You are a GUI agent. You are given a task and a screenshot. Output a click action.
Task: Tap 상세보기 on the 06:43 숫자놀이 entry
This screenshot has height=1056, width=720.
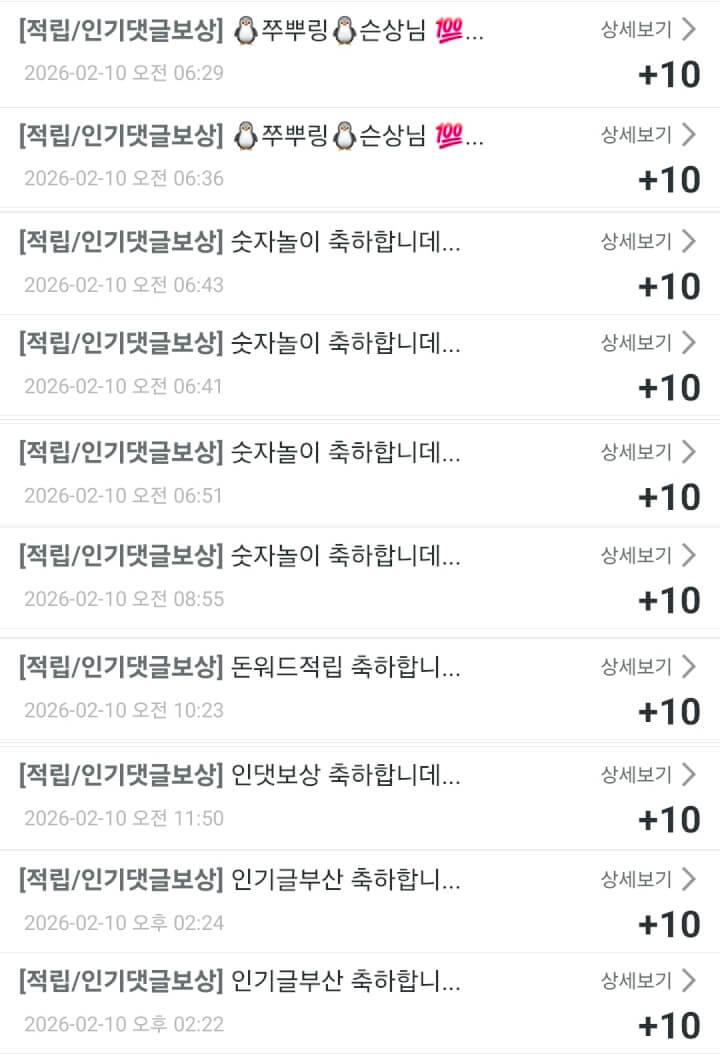pyautogui.click(x=648, y=241)
